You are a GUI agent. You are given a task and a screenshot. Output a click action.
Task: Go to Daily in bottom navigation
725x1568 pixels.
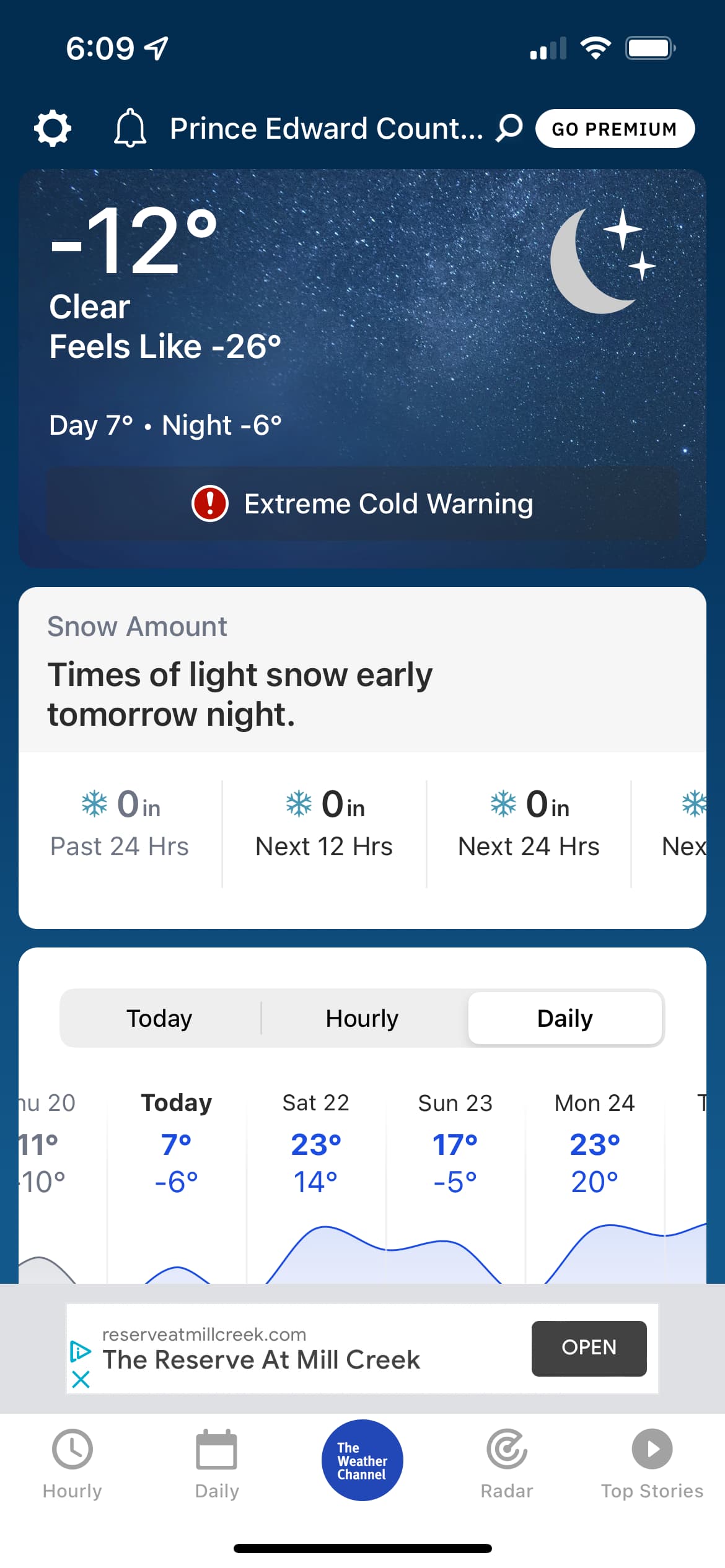(x=217, y=1463)
